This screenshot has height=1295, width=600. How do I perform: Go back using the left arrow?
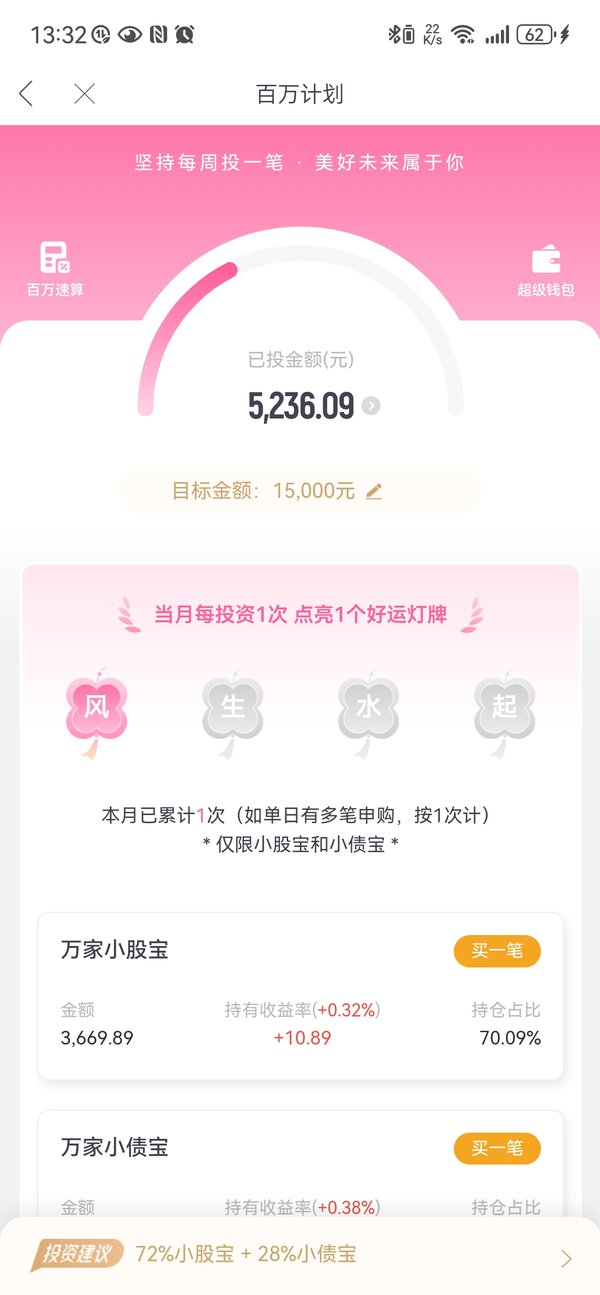pyautogui.click(x=26, y=94)
